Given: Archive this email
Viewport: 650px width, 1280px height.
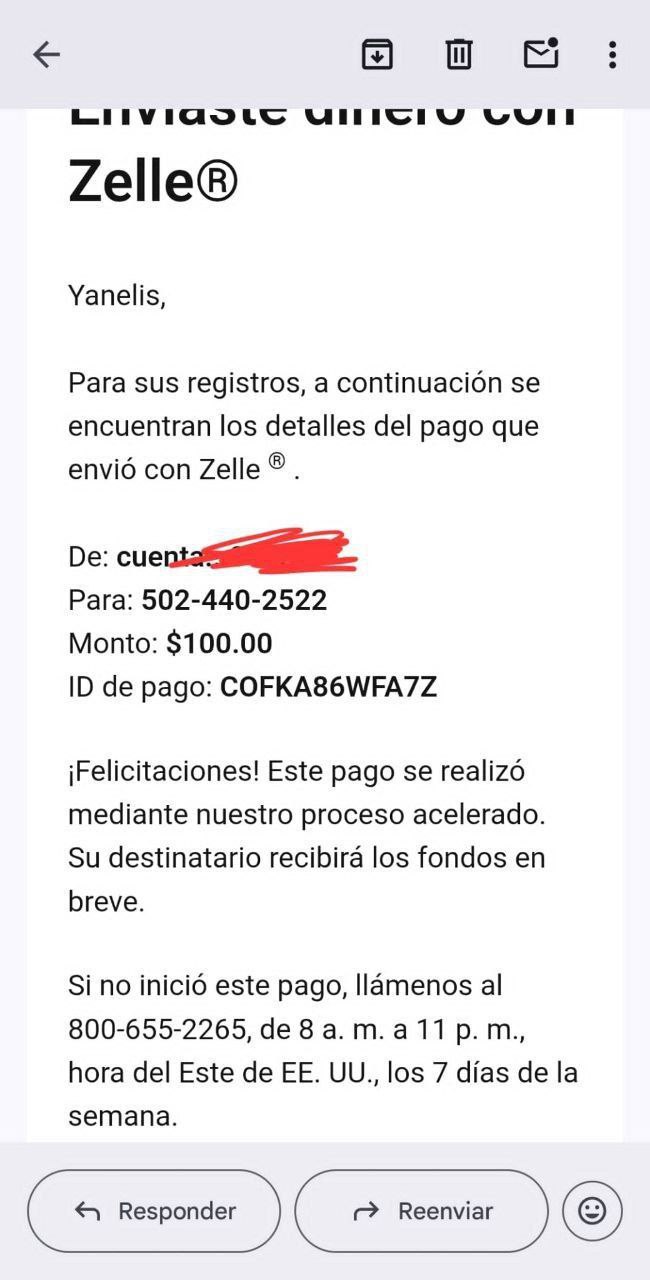Looking at the screenshot, I should pos(377,54).
